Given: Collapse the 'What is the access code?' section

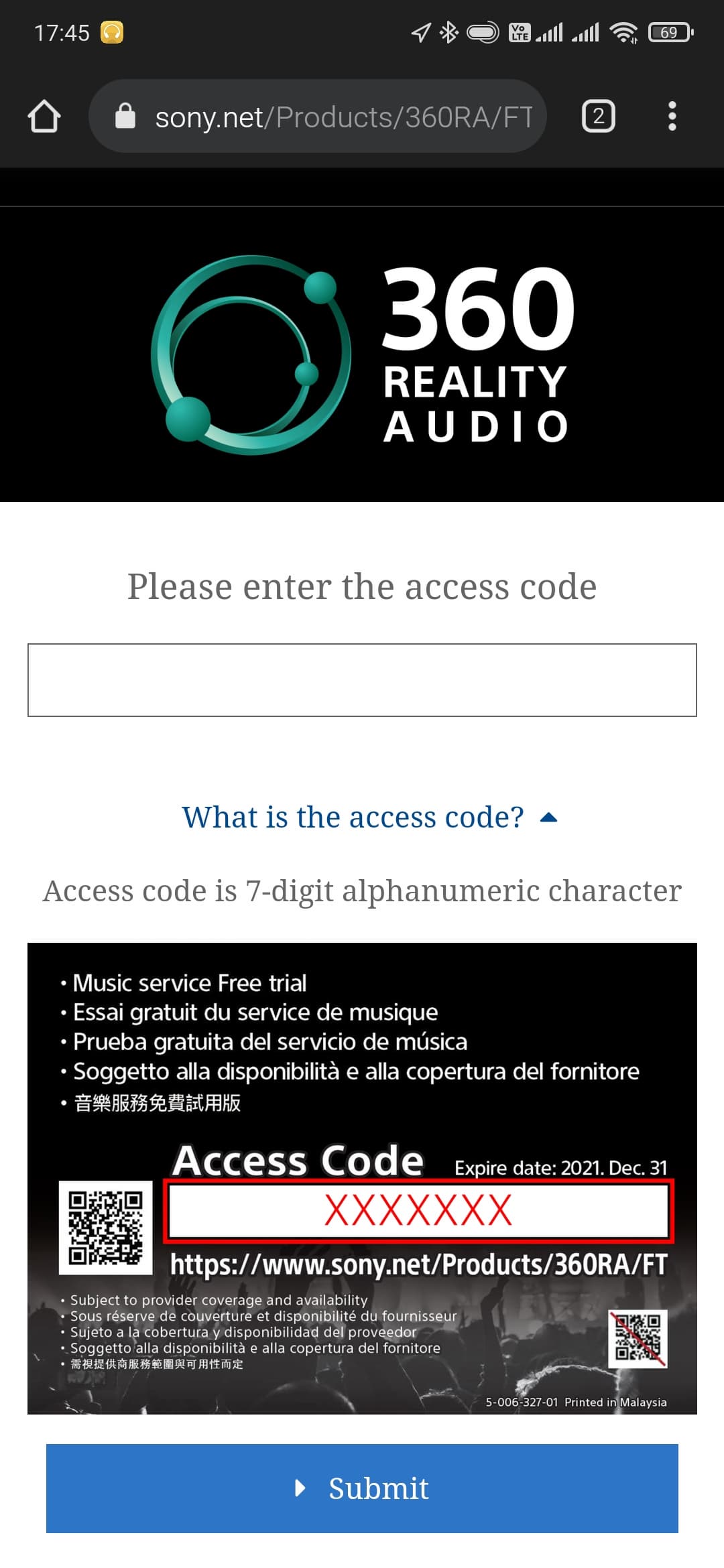Looking at the screenshot, I should 369,818.
